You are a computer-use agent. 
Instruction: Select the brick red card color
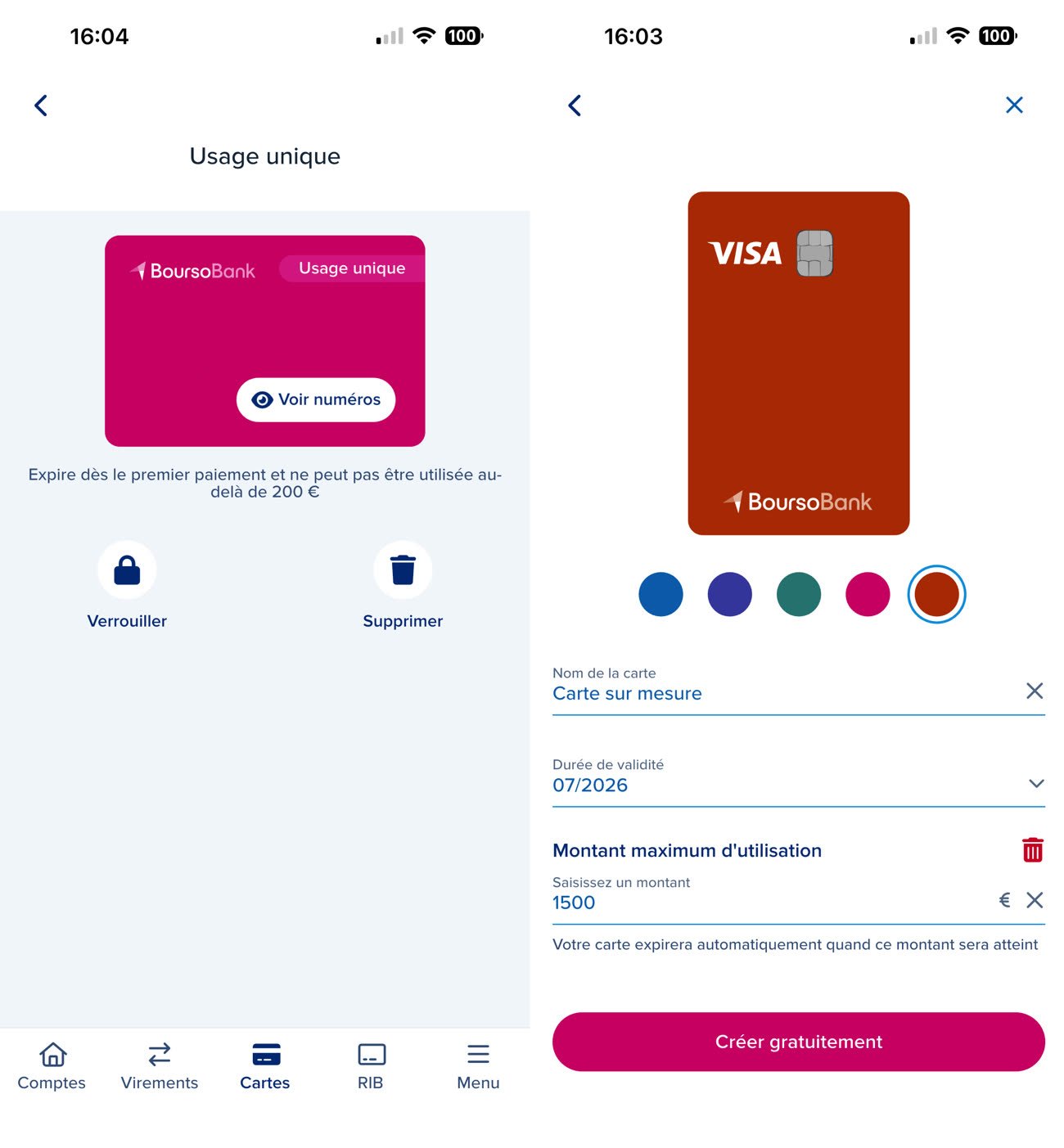936,594
